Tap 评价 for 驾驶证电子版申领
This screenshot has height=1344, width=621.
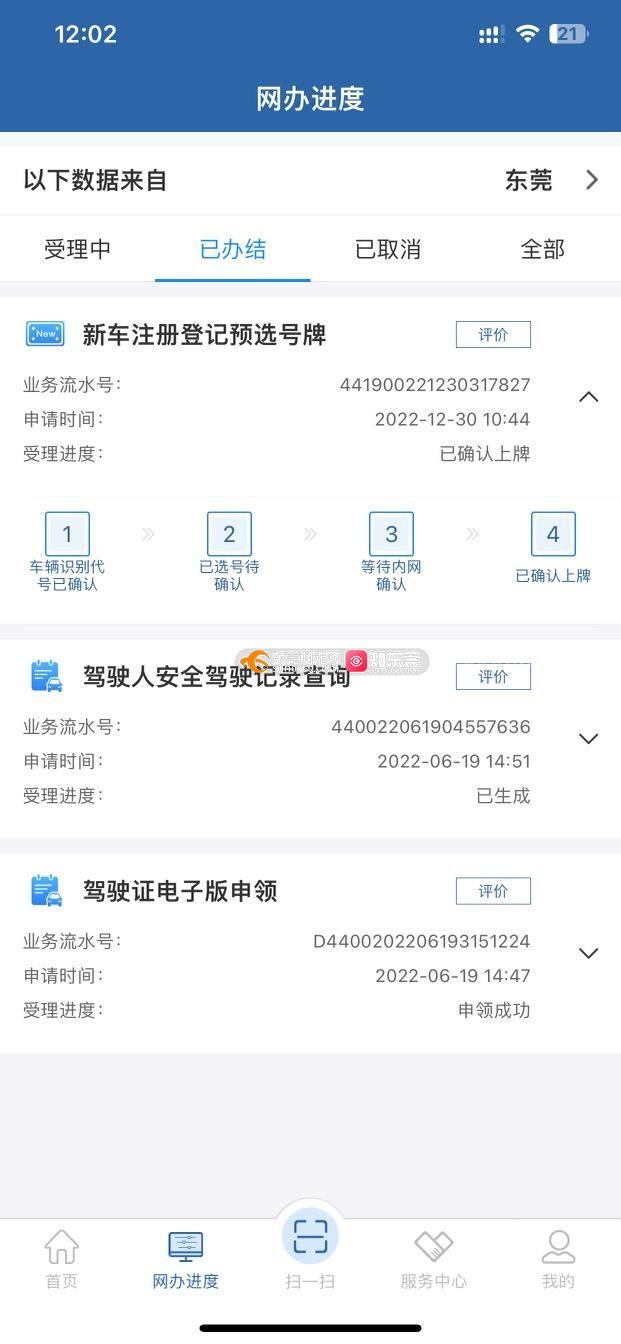click(x=493, y=891)
